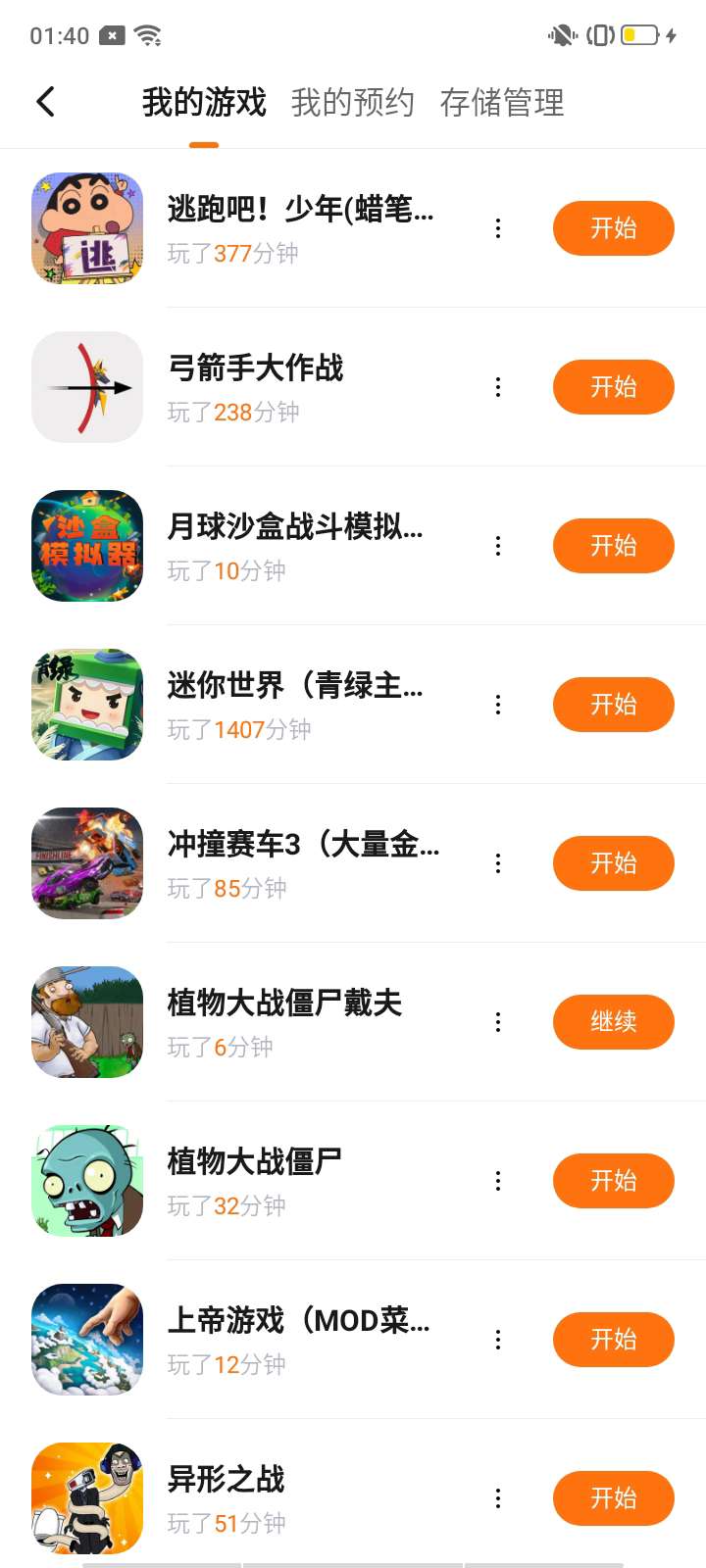Start 弓箭手大作战 with its 开始 button
Image resolution: width=706 pixels, height=1568 pixels.
(613, 387)
